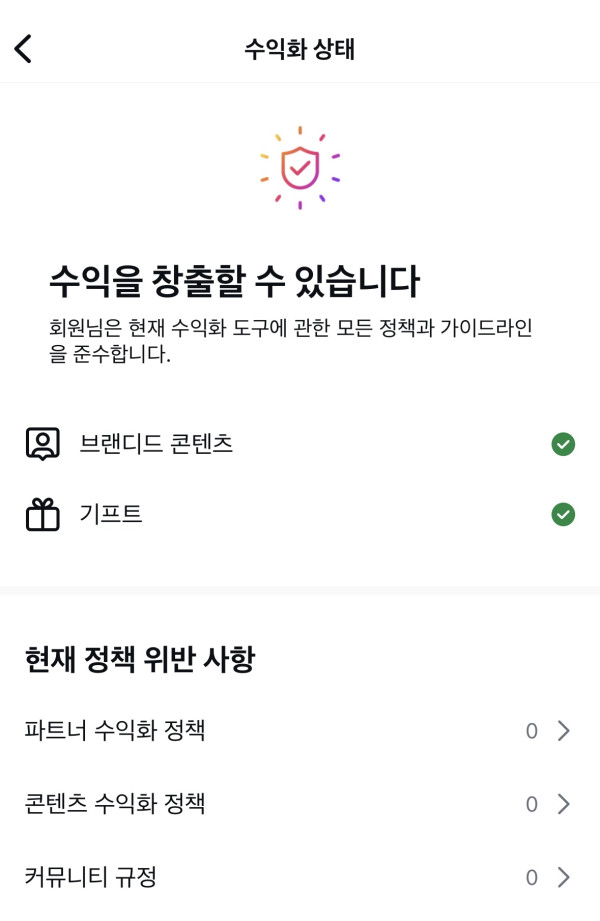Screen dimensions: 600x921
Task: Open 커뮤니티 규정 violations
Action: click(298, 877)
